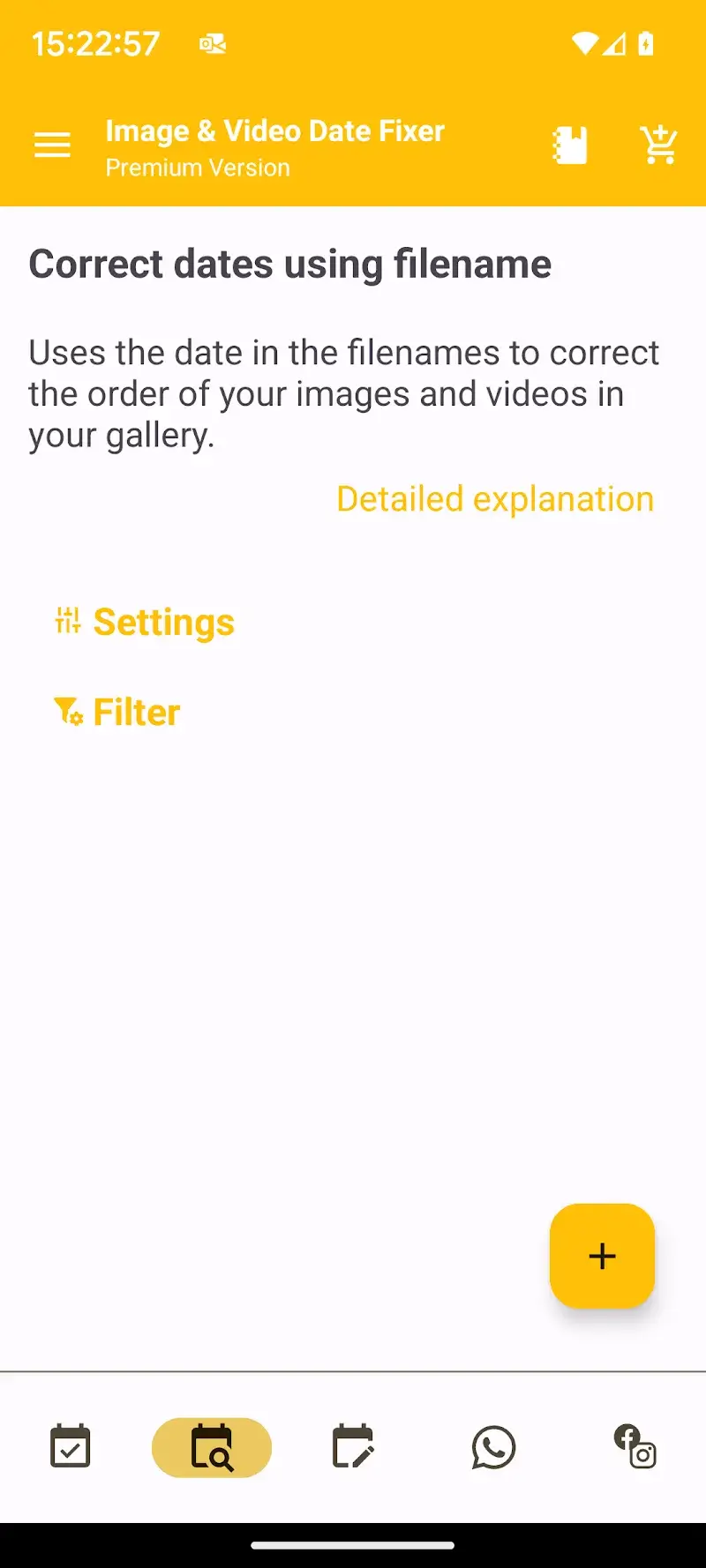Expand the Settings section
706x1568 pixels.
(x=146, y=622)
